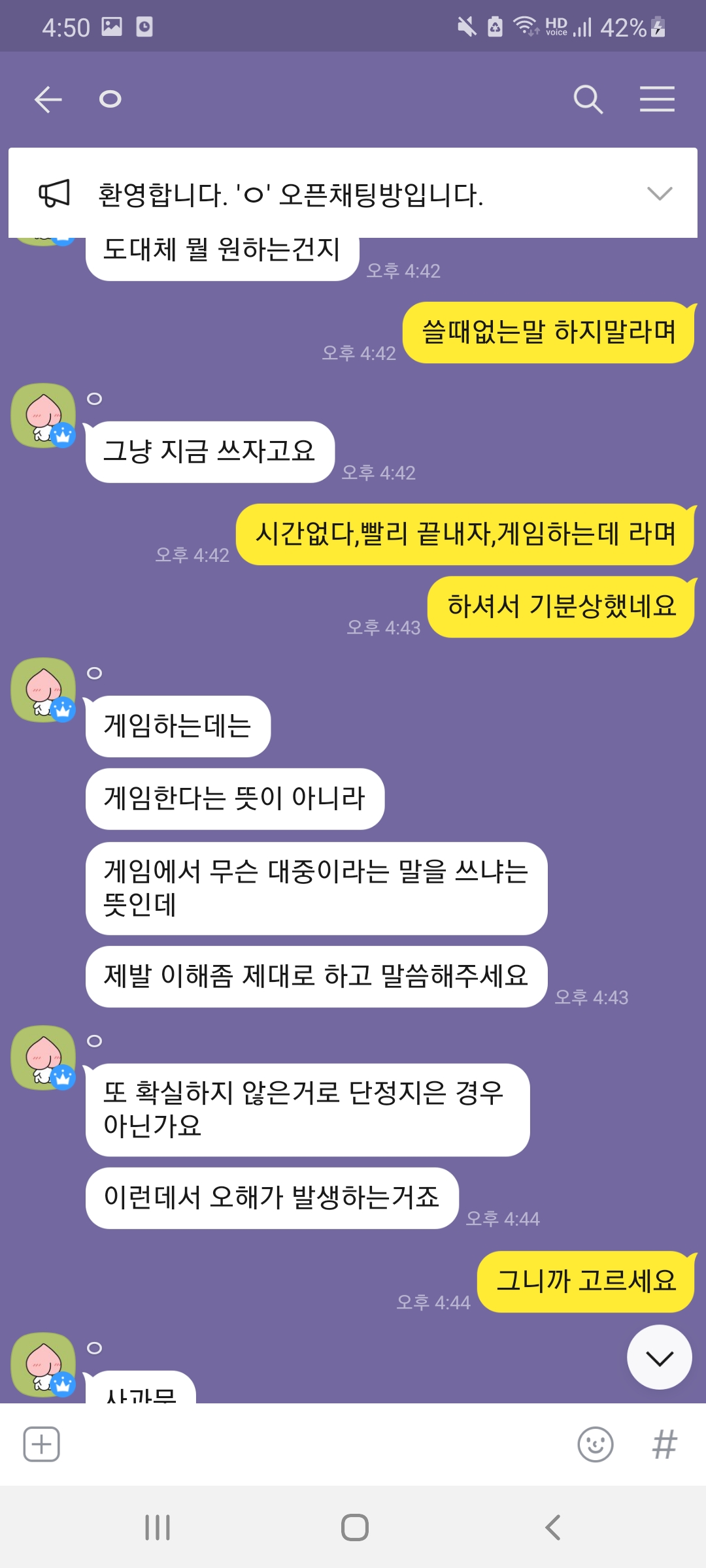Open the chat room hamburger menu

point(657,99)
